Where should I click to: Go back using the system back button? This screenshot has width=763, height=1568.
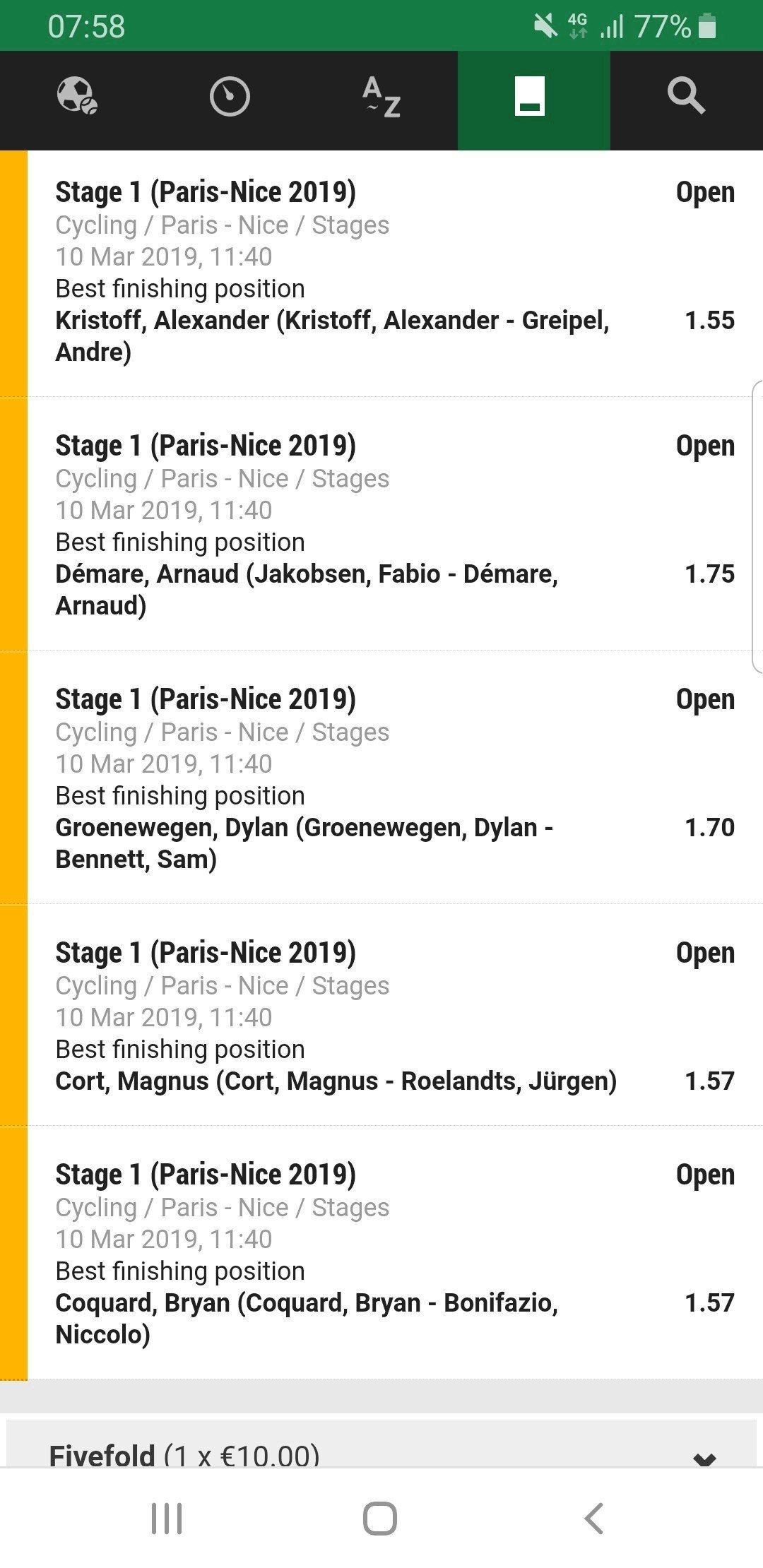[x=594, y=1518]
